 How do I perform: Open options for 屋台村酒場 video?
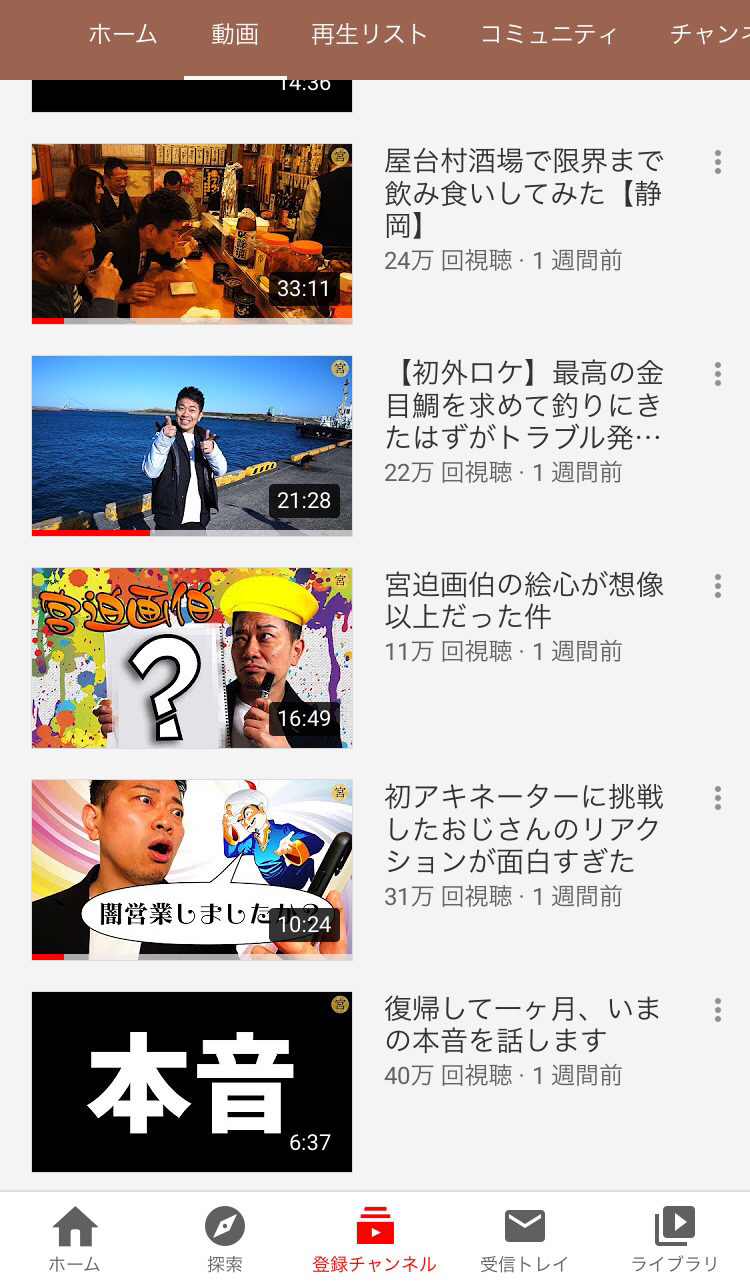coord(717,163)
